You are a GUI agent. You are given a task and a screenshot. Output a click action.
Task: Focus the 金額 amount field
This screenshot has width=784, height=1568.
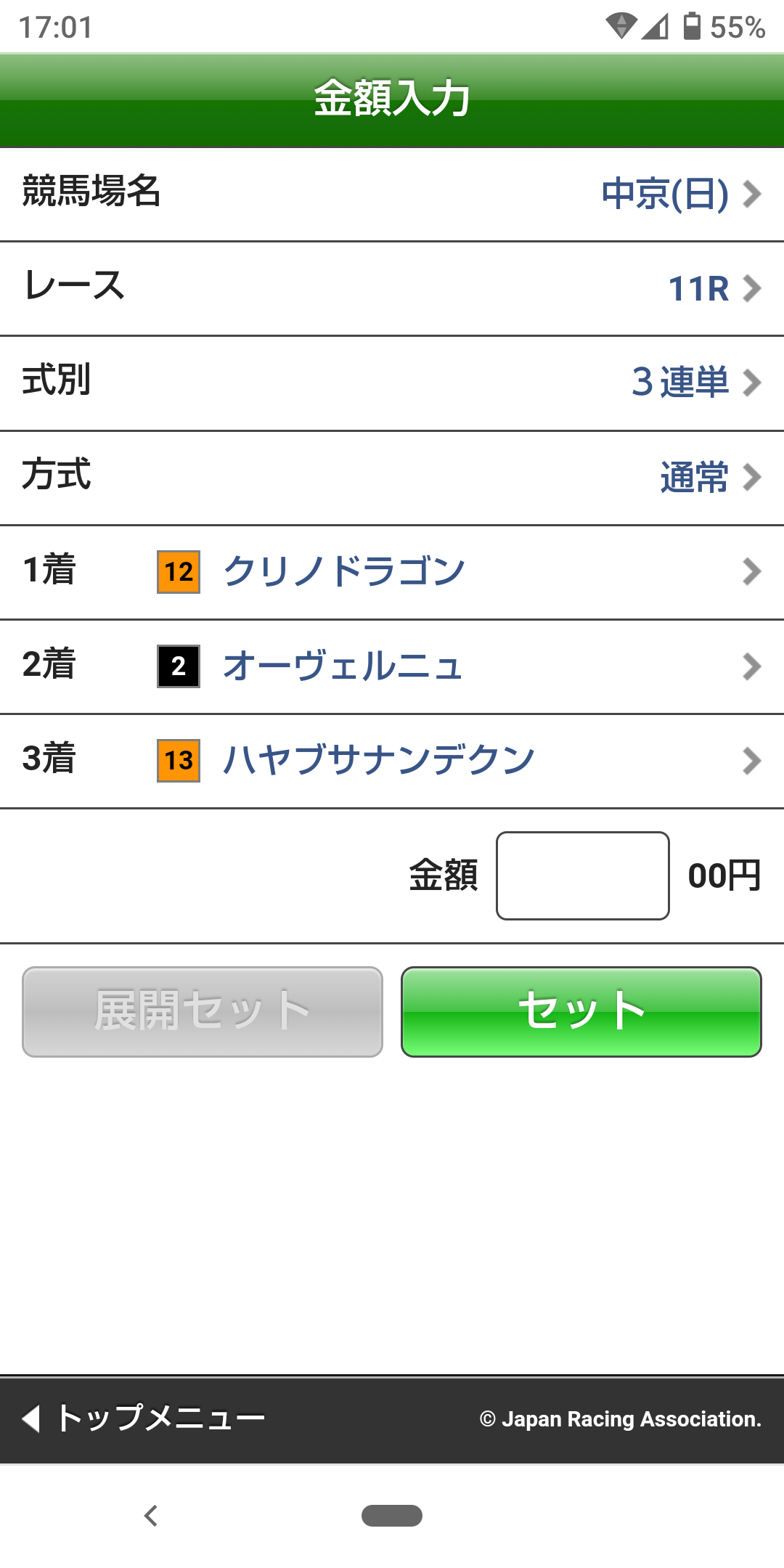pyautogui.click(x=582, y=875)
